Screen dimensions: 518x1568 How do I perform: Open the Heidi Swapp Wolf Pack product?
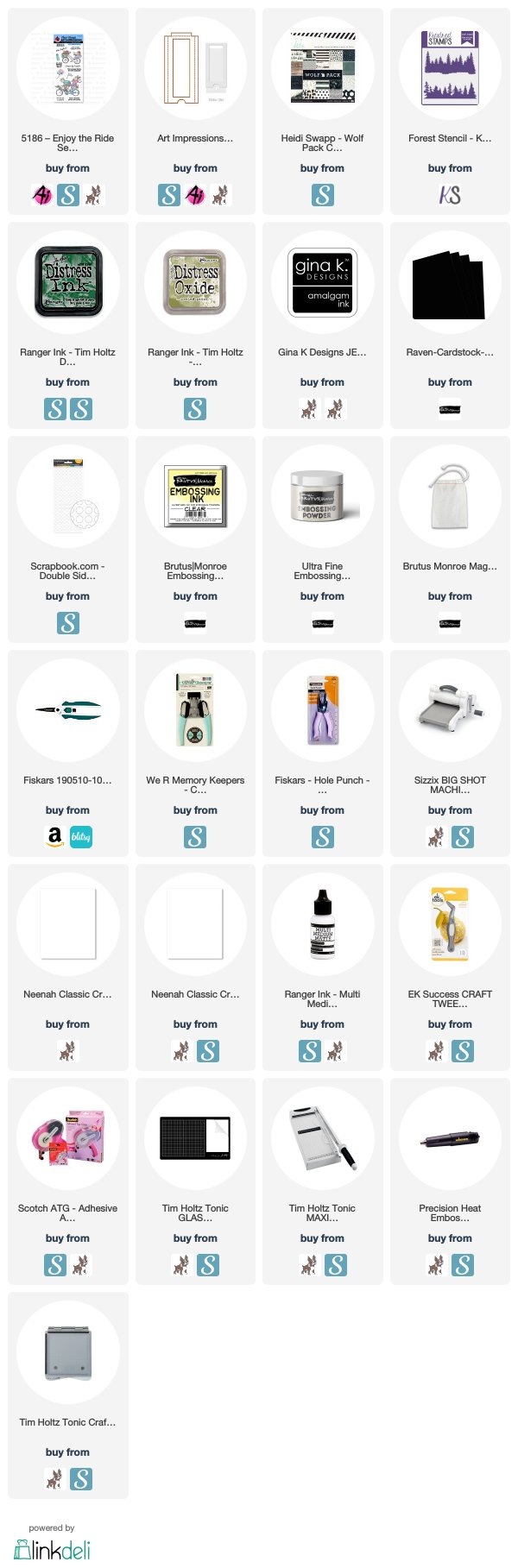322,67
